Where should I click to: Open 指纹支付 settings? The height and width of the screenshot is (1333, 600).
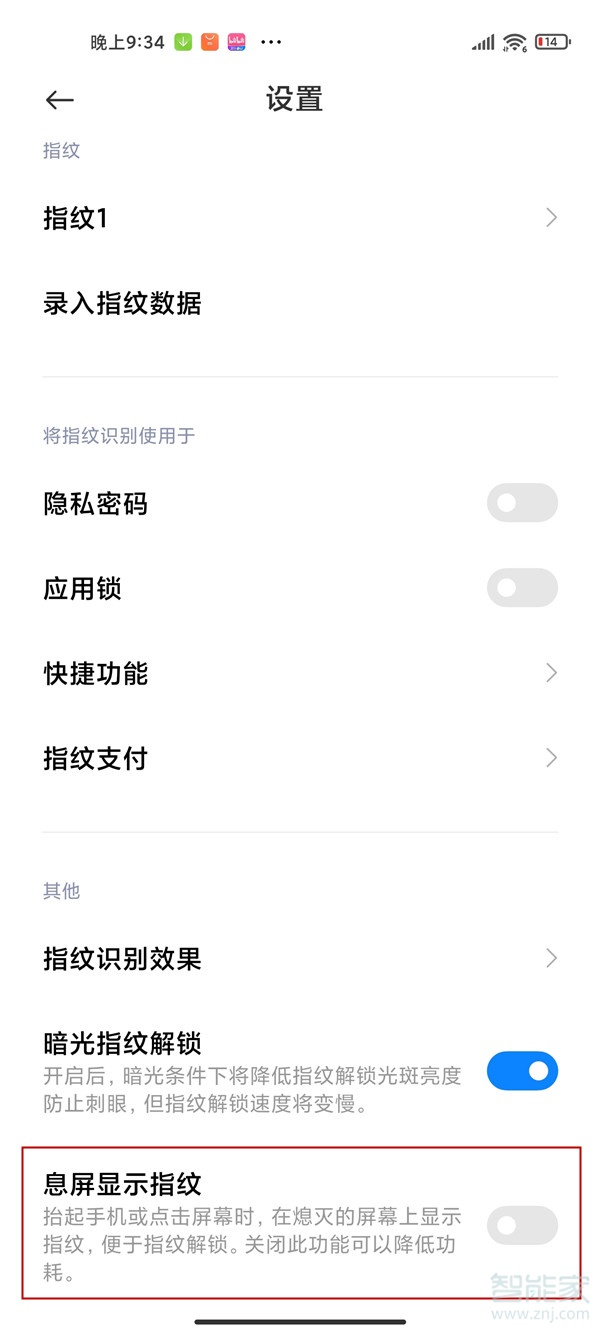(300, 758)
